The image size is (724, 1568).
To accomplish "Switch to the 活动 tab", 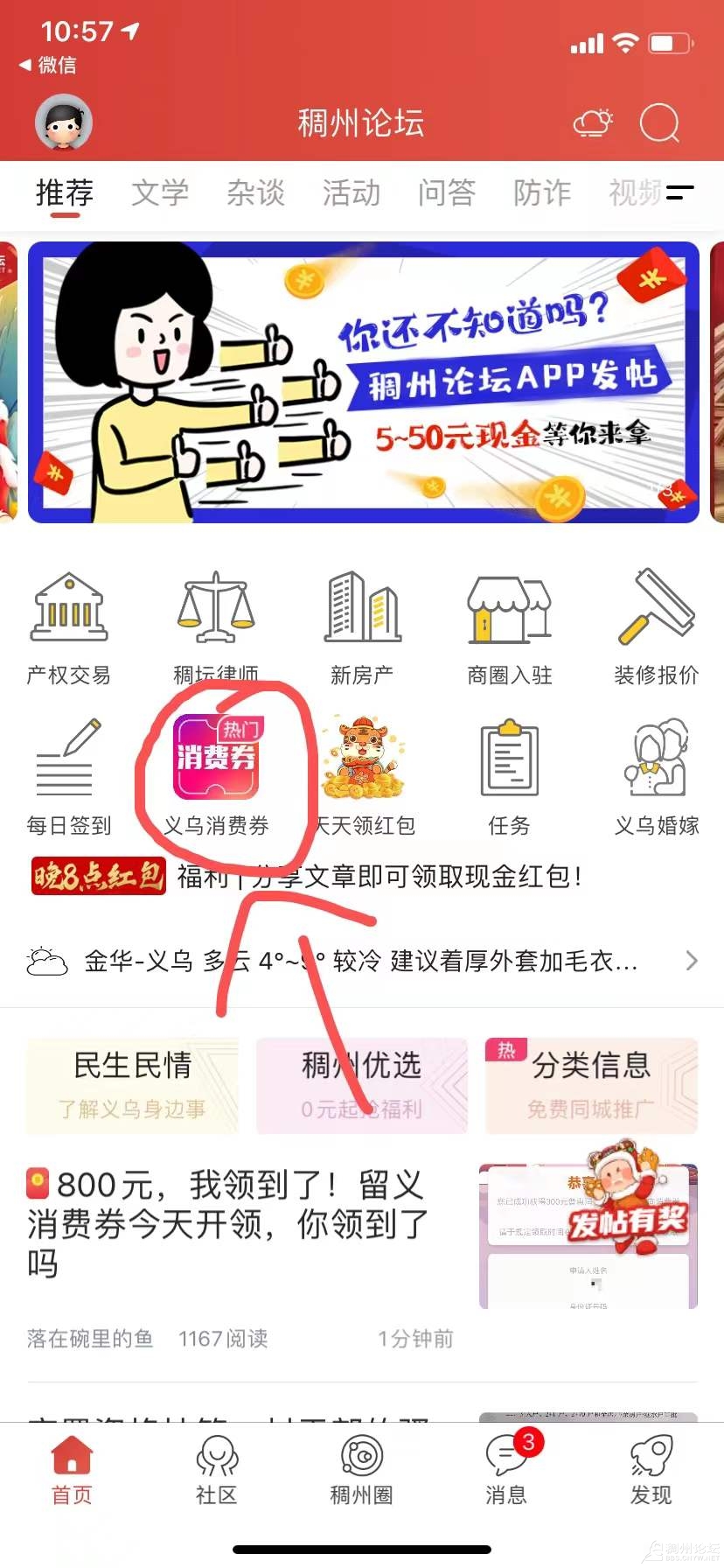I will pos(352,192).
